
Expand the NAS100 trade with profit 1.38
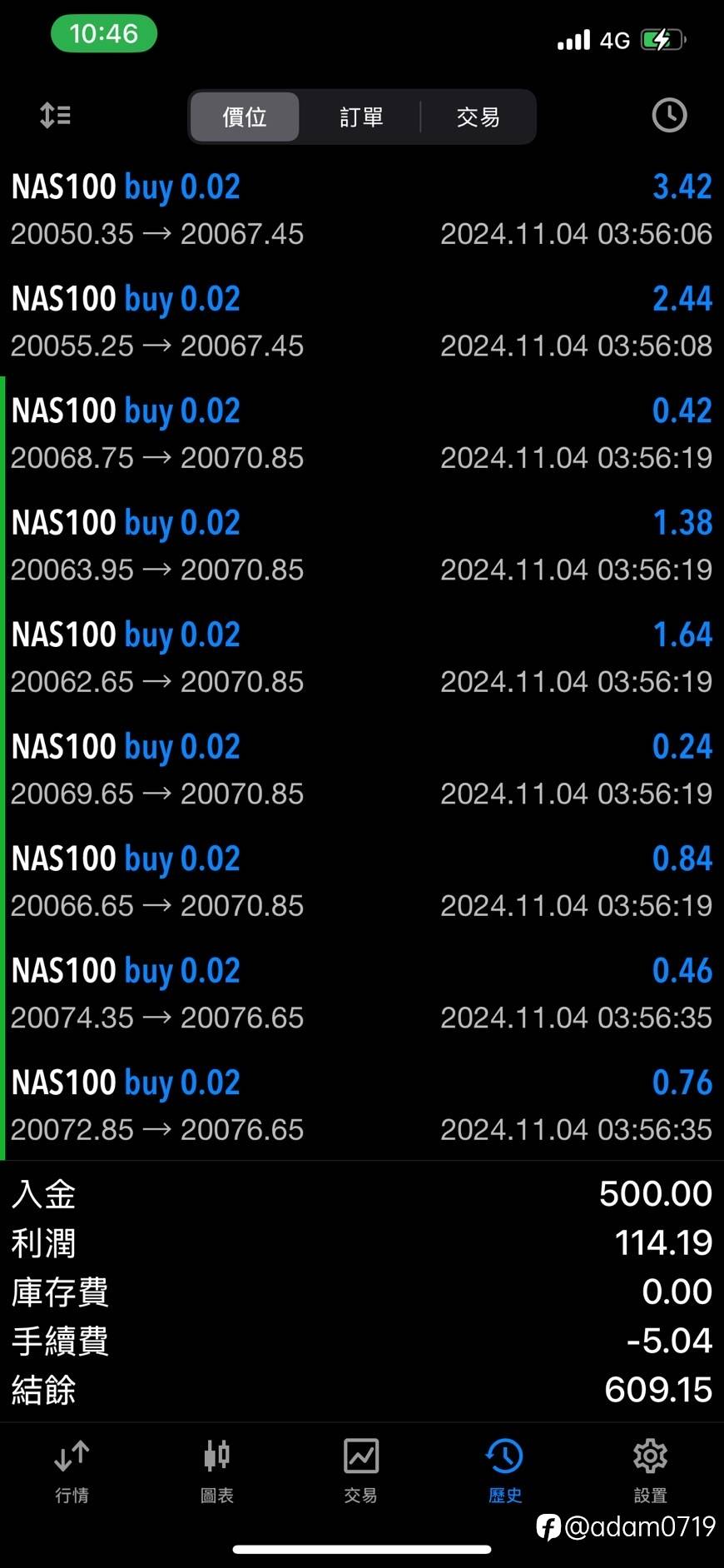click(x=361, y=545)
